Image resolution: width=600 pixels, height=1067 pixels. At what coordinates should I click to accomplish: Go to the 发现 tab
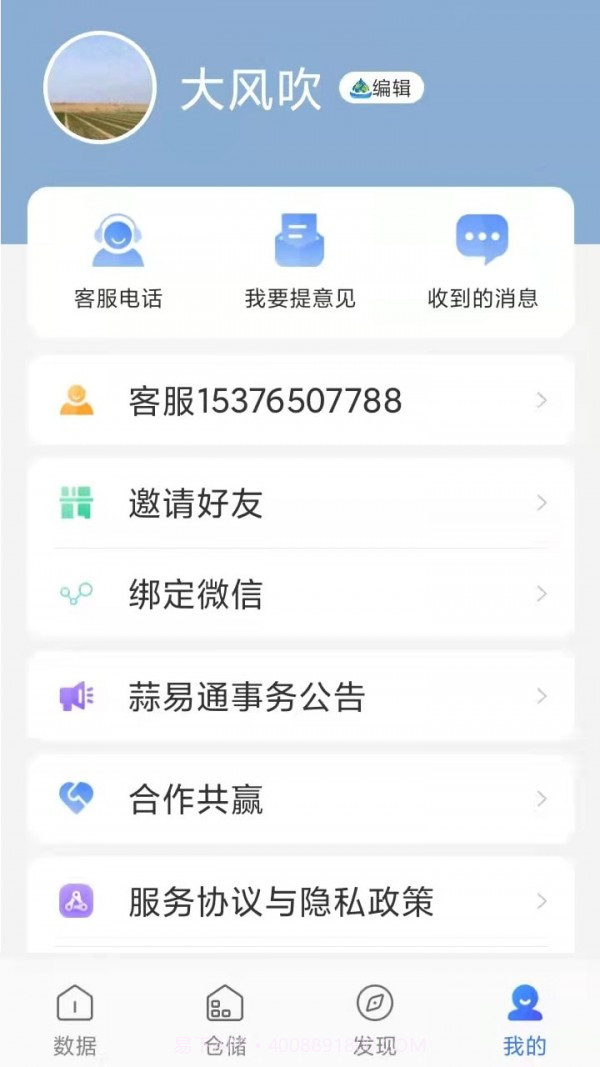pos(375,1018)
